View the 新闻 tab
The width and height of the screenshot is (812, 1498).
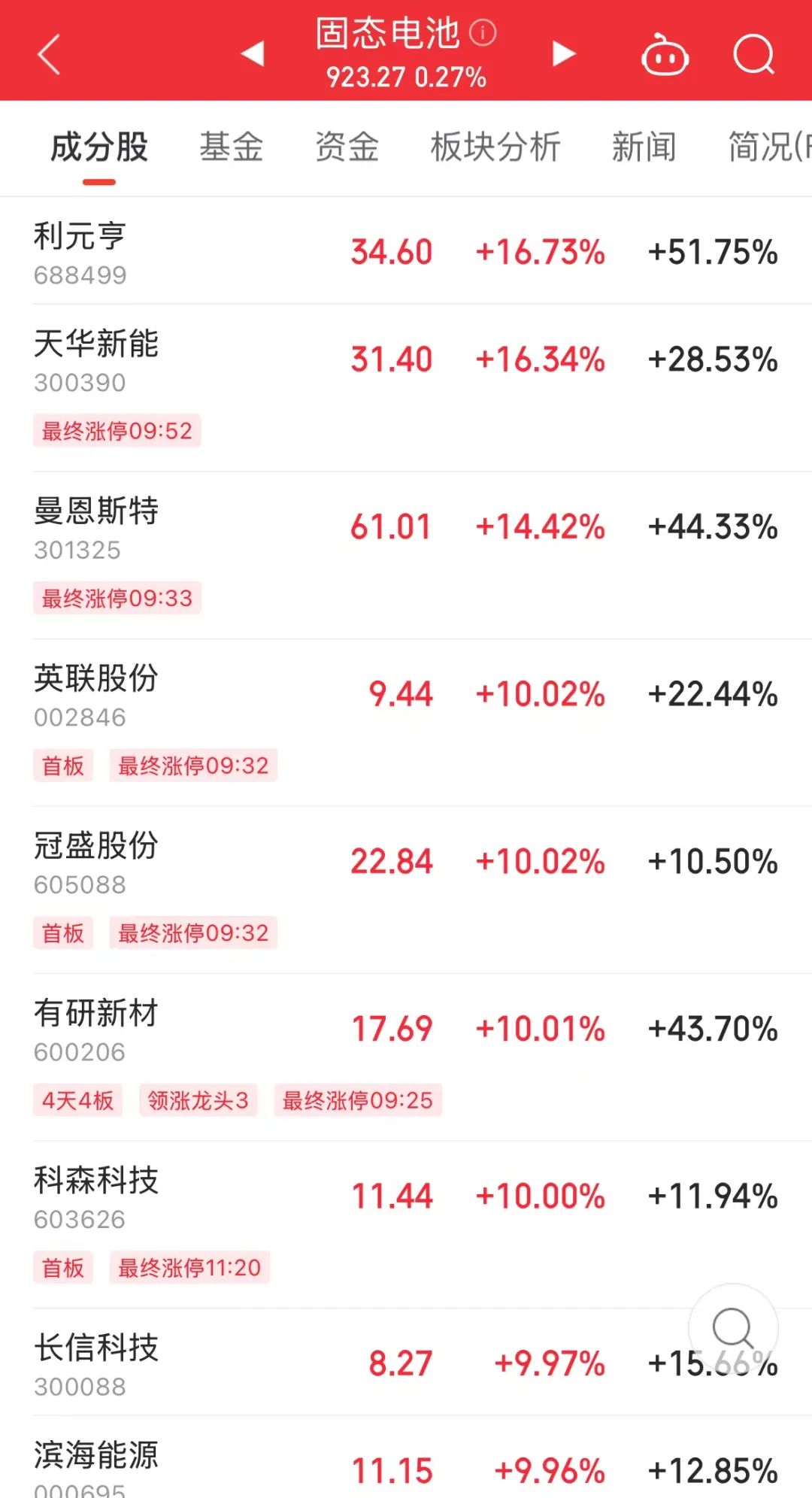pos(644,147)
